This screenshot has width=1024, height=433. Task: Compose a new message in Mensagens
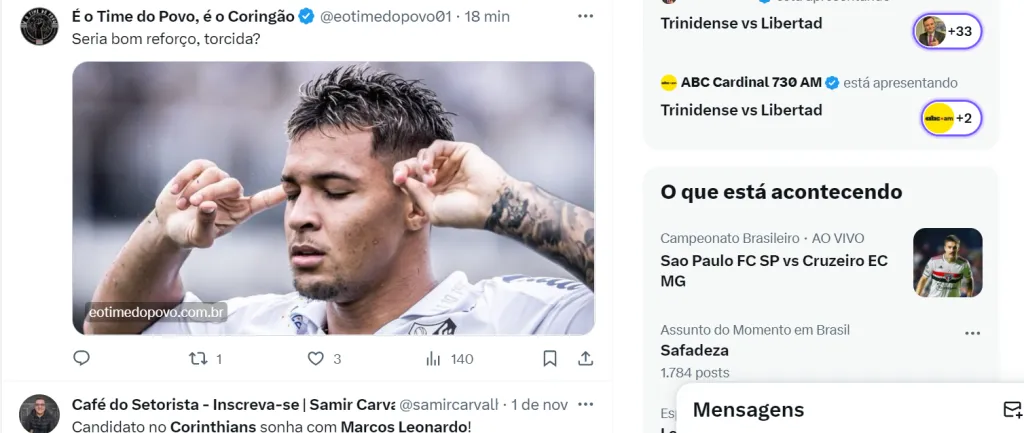pos(1012,410)
